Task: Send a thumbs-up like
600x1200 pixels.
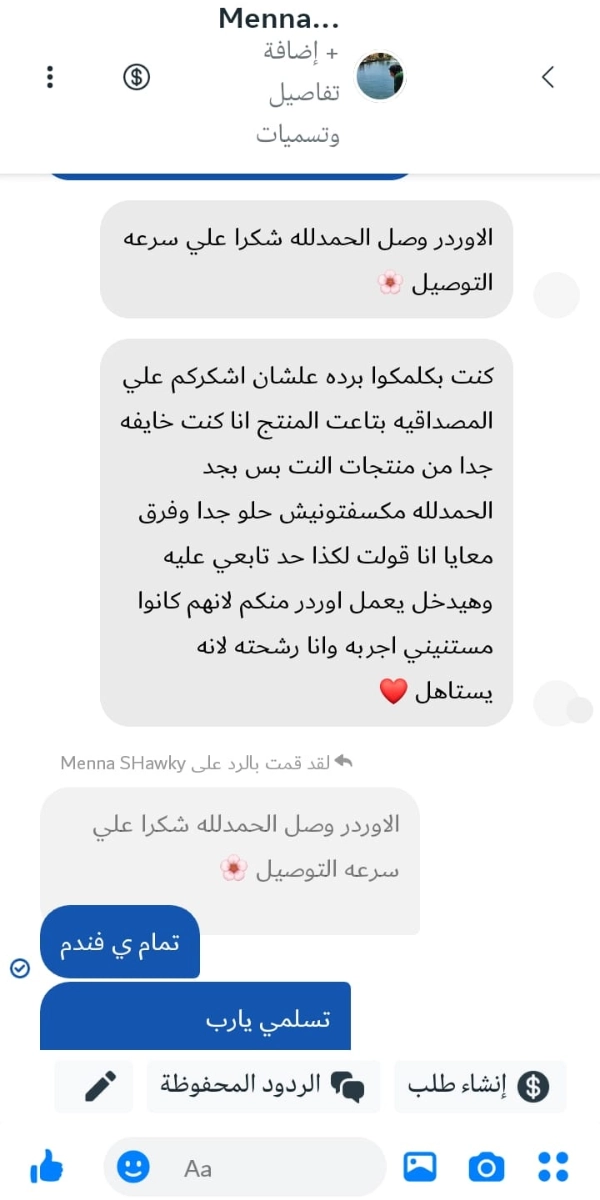Action: [47, 1166]
